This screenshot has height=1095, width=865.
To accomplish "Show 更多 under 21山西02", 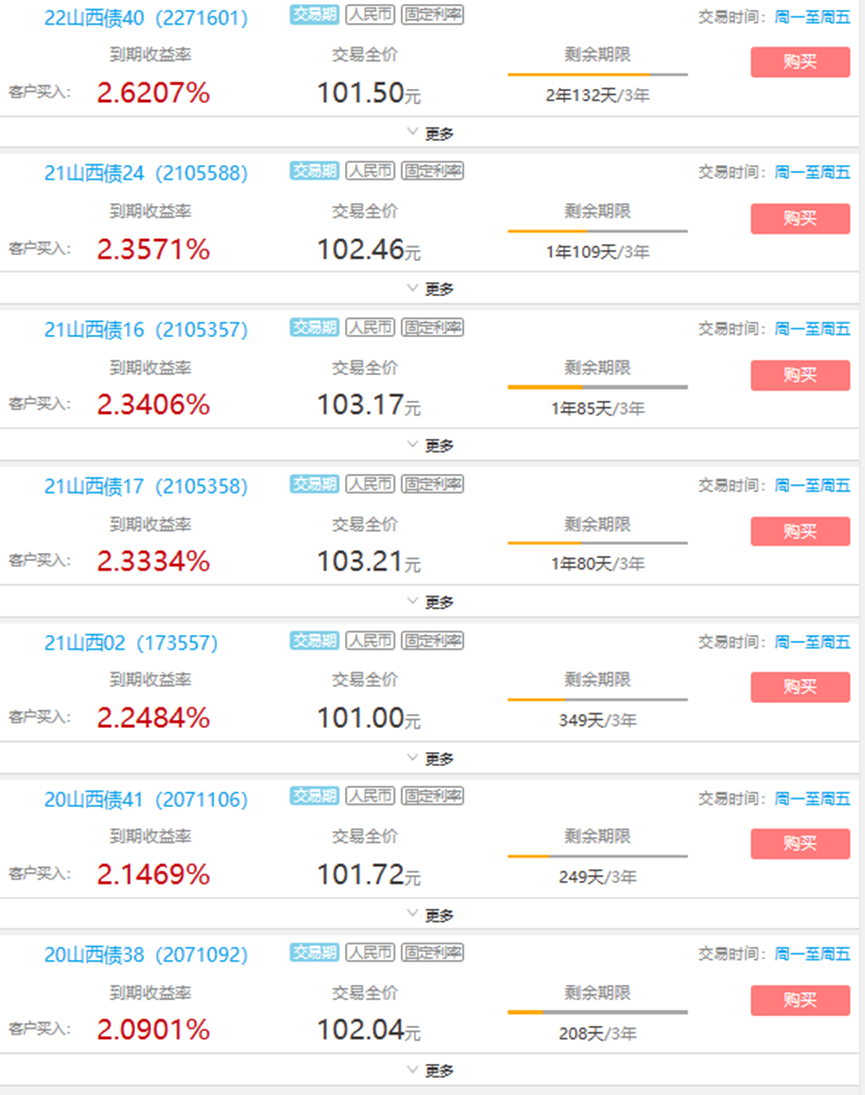I will point(431,759).
